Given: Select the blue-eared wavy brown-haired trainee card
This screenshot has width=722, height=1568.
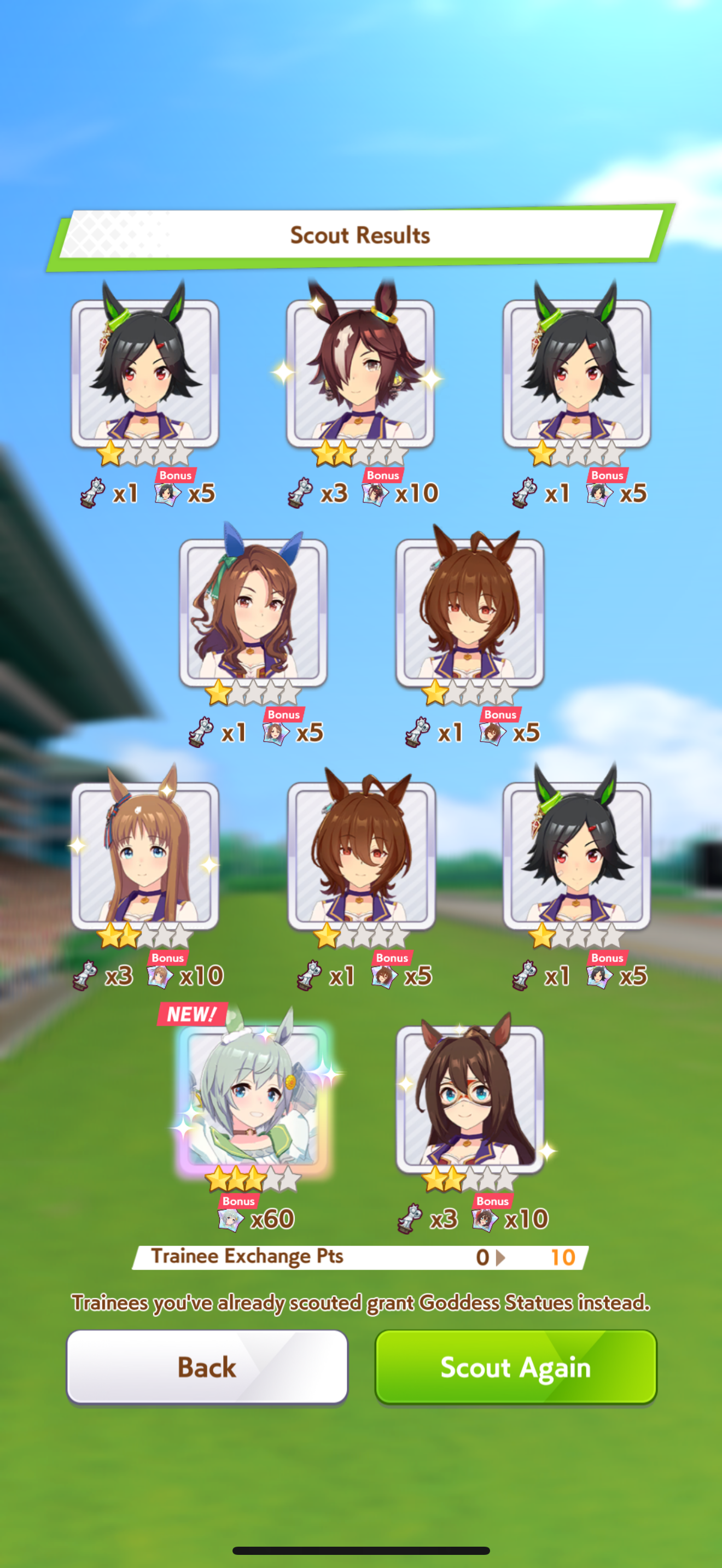Looking at the screenshot, I should coord(253,611).
